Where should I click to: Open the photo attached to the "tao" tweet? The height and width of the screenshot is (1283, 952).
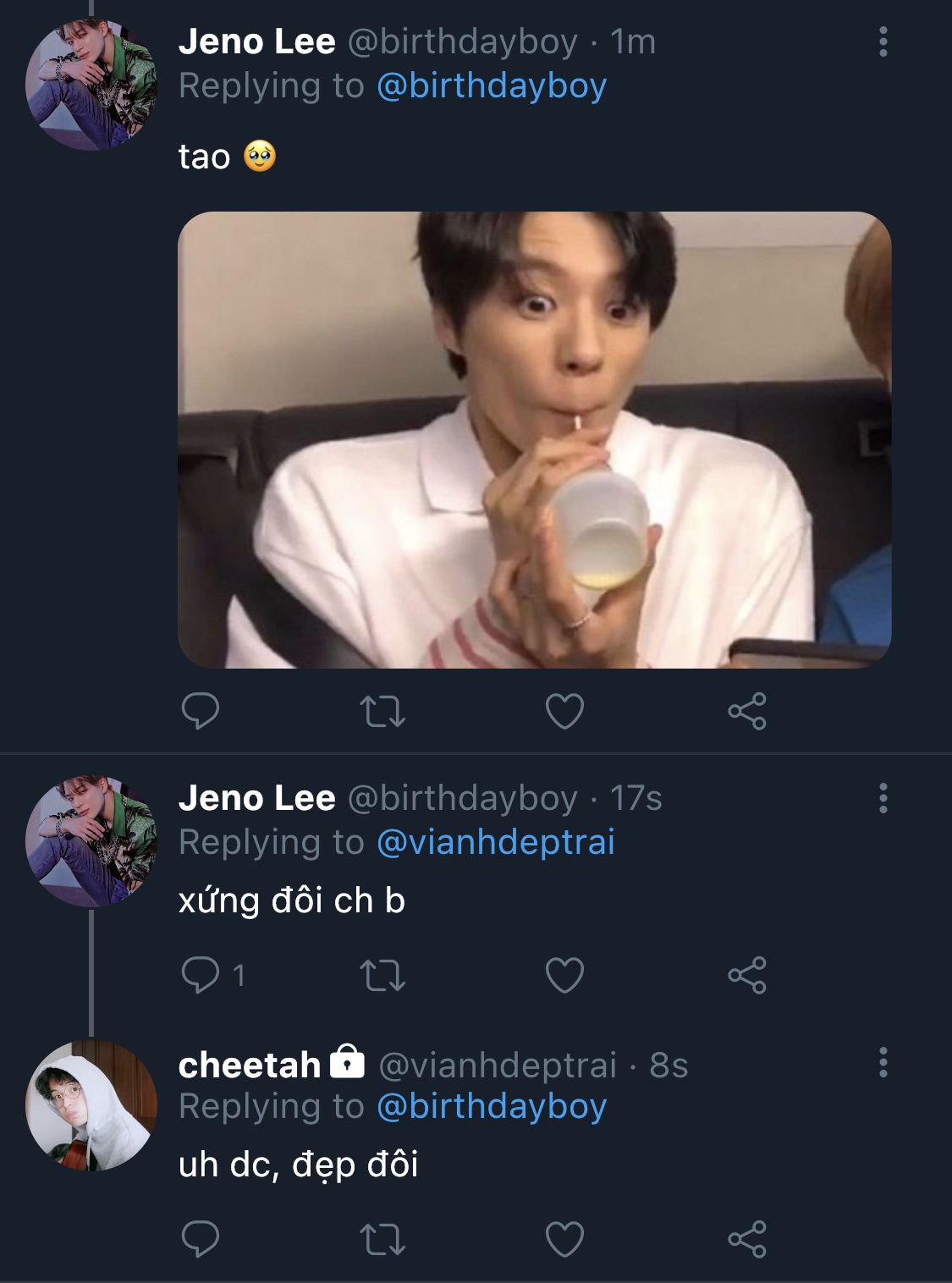pos(534,439)
